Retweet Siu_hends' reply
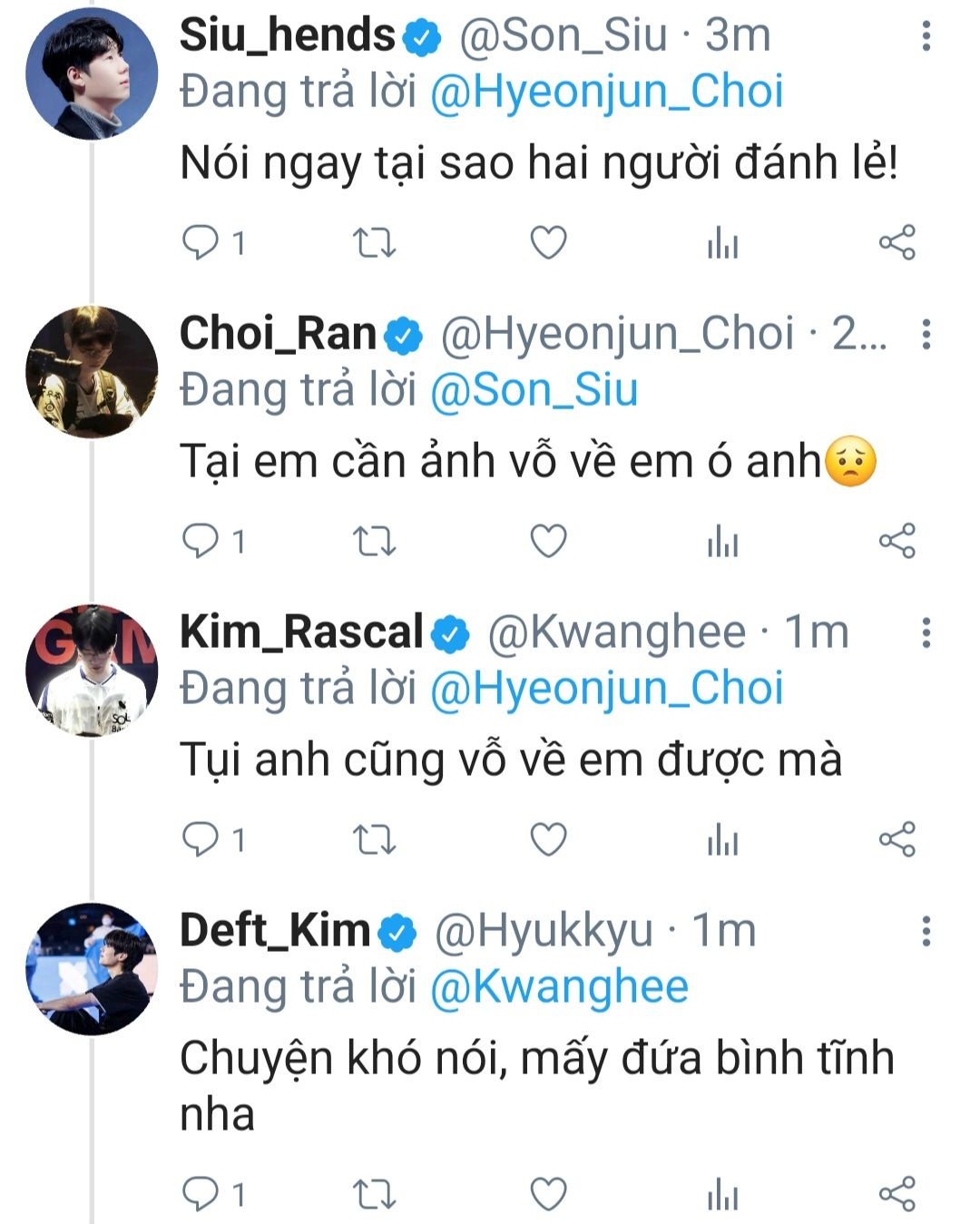The width and height of the screenshot is (980, 1224). pyautogui.click(x=374, y=242)
